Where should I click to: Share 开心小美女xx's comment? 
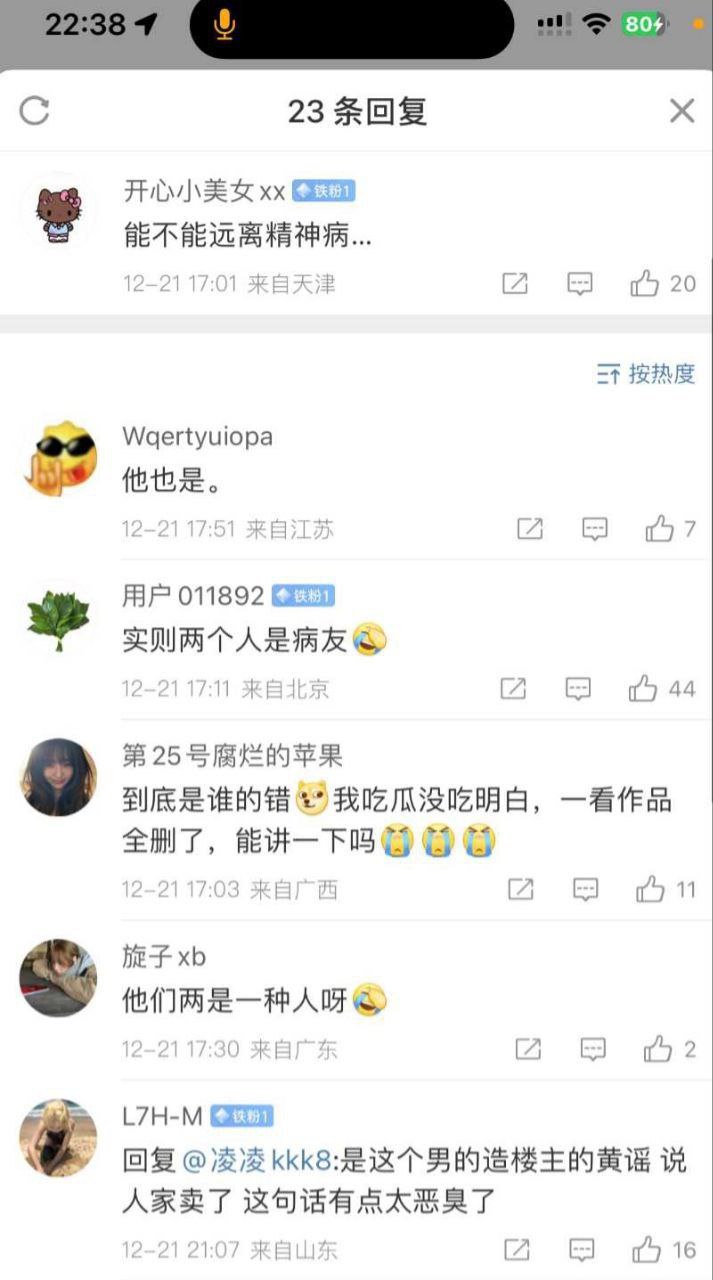(x=514, y=284)
